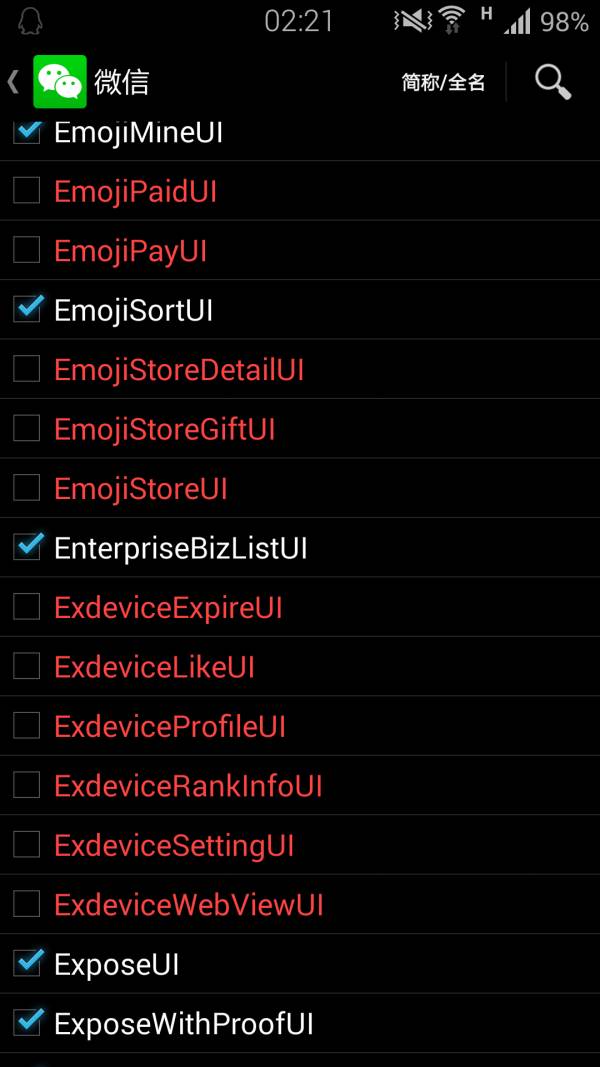This screenshot has width=600, height=1067.
Task: Tick the ExdeviceLikeUI checkbox
Action: pos(27,666)
